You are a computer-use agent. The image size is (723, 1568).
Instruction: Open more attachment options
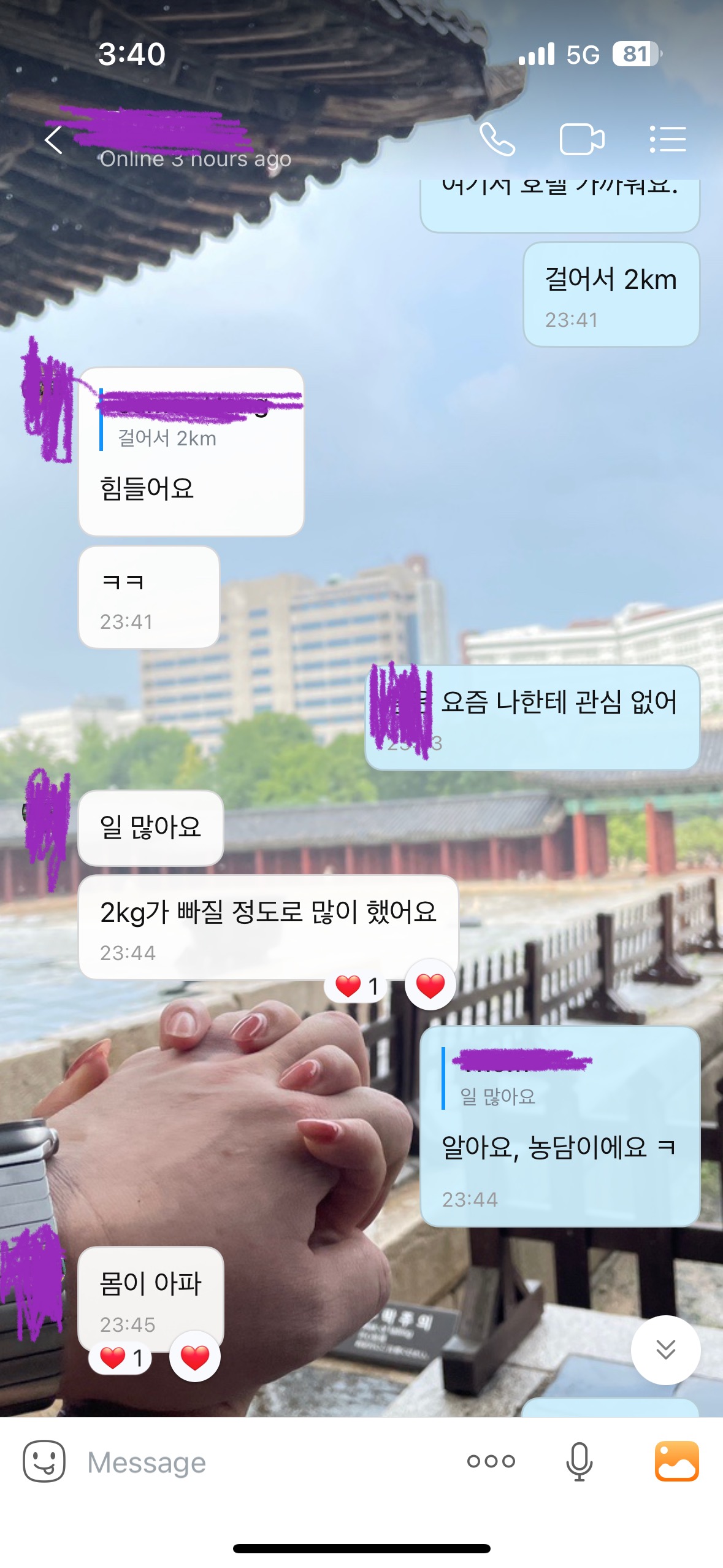click(491, 1461)
